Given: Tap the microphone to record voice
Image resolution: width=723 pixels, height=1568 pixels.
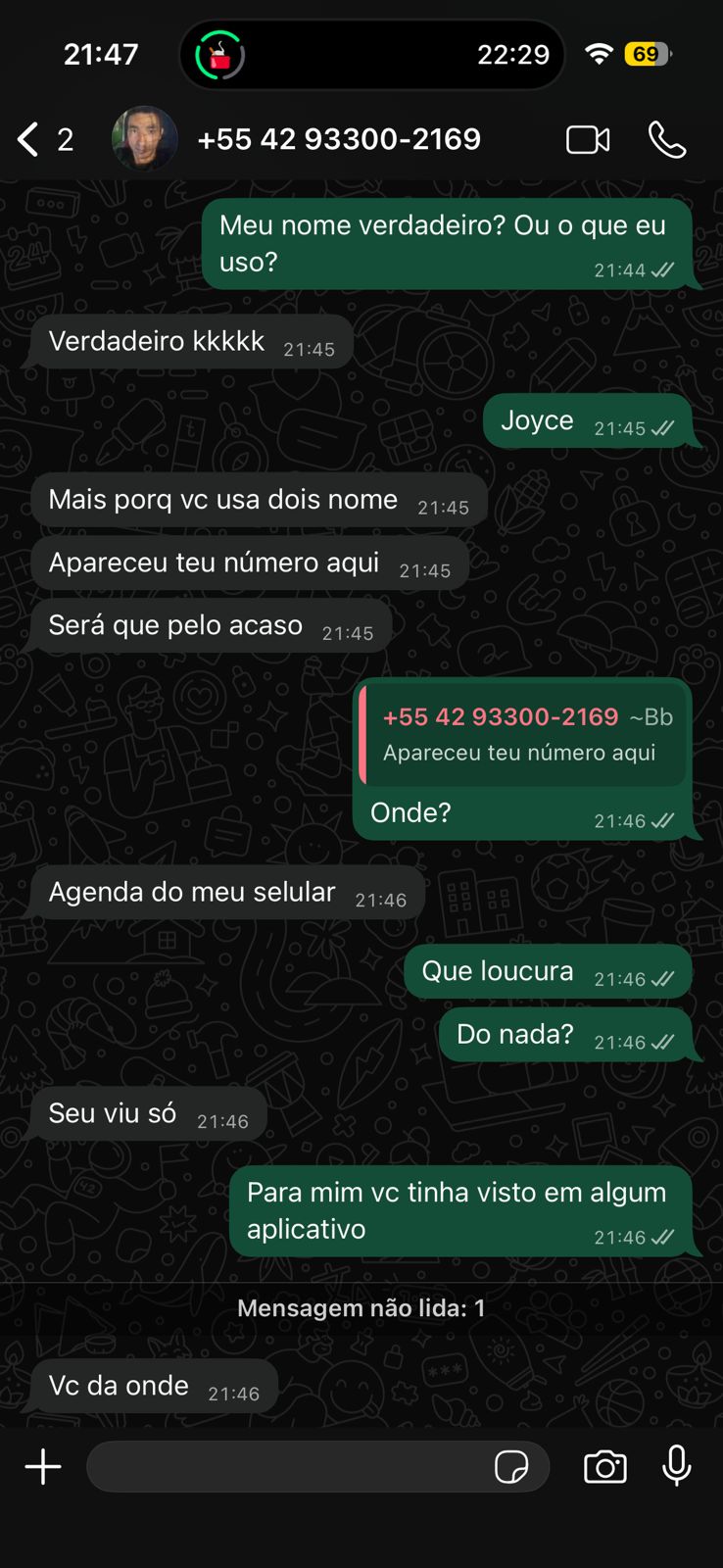Looking at the screenshot, I should pyautogui.click(x=677, y=1466).
